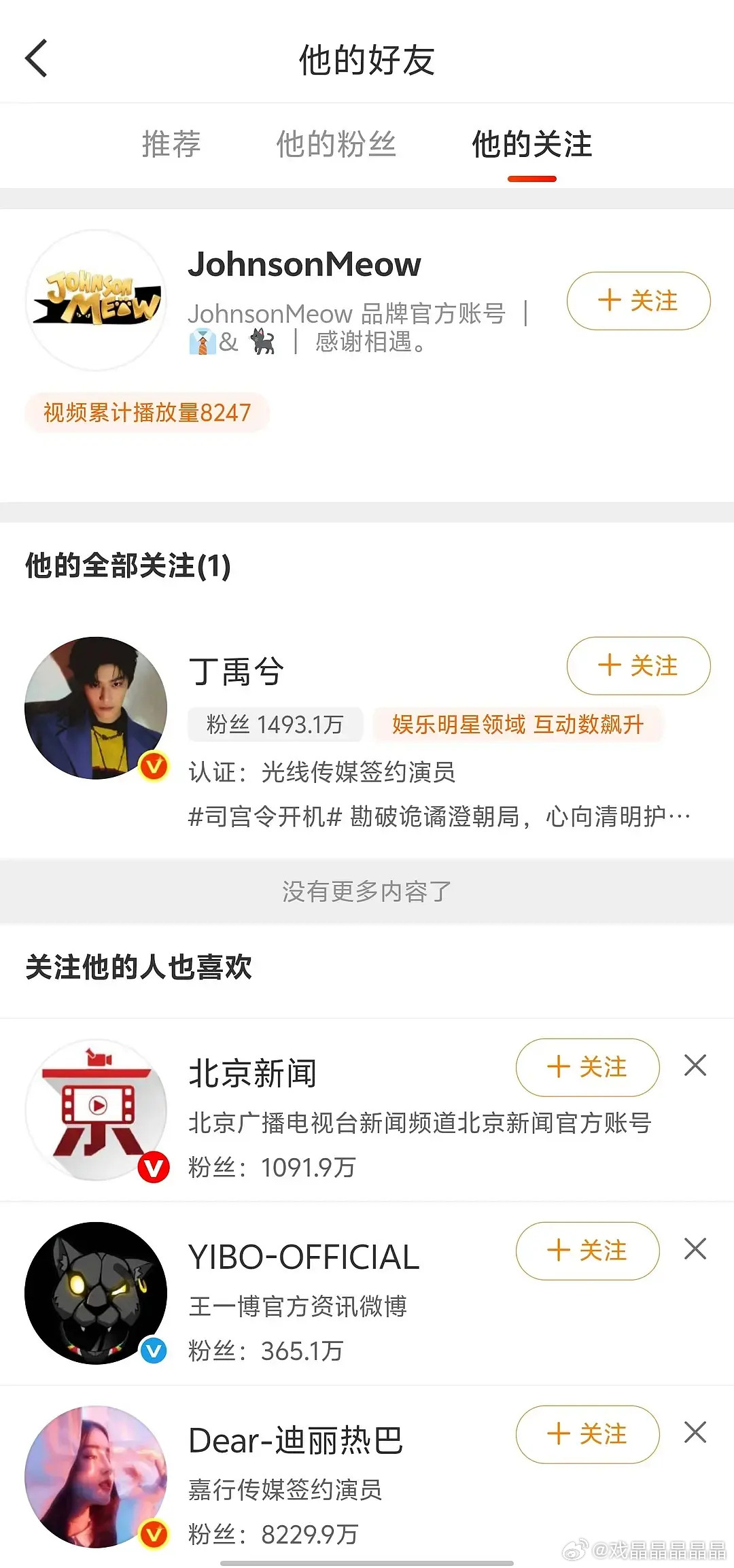Follow Dear-迪丽热巴 via the 关注 button
This screenshot has width=734, height=1568.
(587, 1434)
